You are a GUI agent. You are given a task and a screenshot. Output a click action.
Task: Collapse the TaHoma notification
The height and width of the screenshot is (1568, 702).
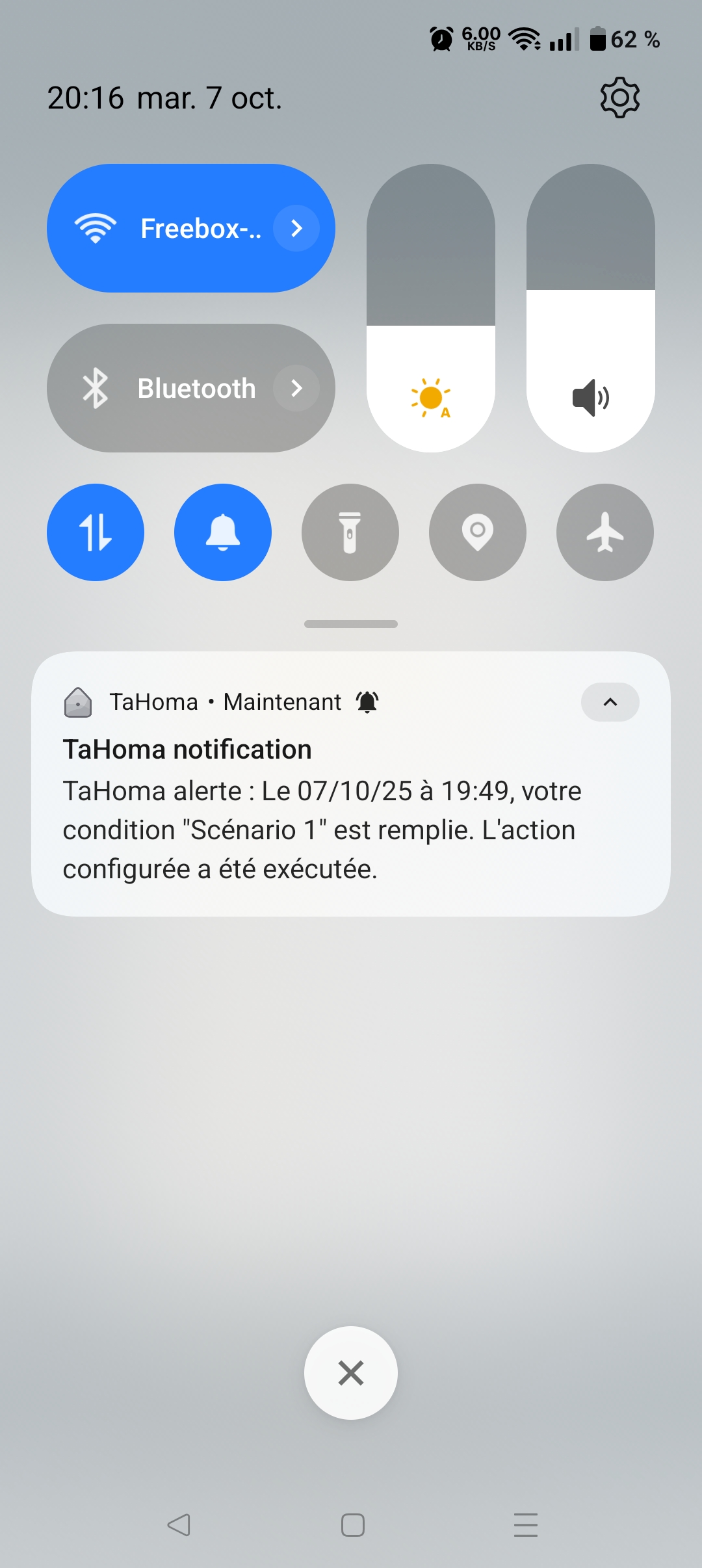click(610, 702)
